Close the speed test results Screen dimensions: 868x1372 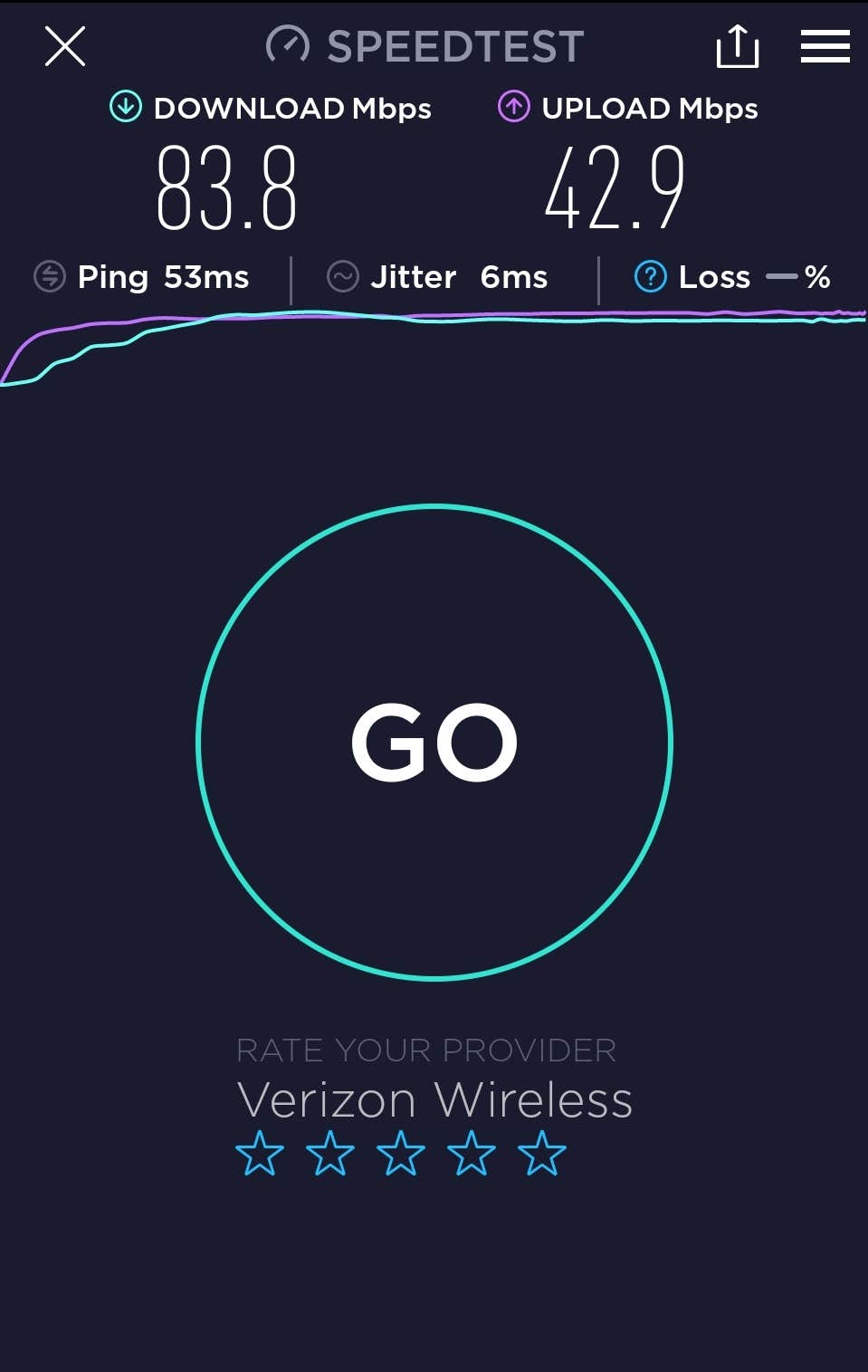(65, 46)
